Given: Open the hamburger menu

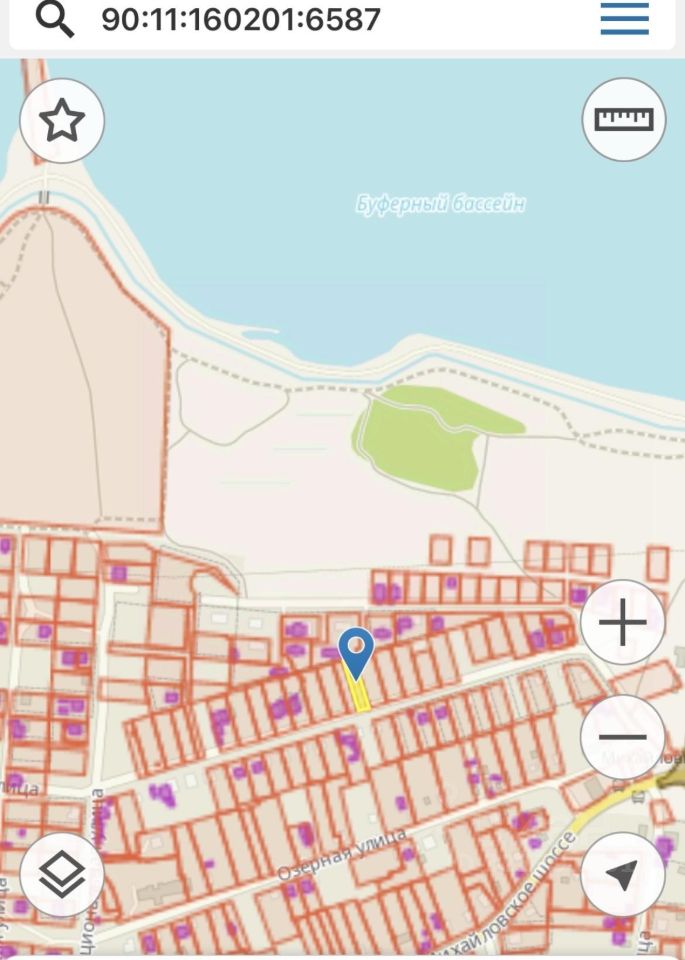Looking at the screenshot, I should click(x=624, y=19).
